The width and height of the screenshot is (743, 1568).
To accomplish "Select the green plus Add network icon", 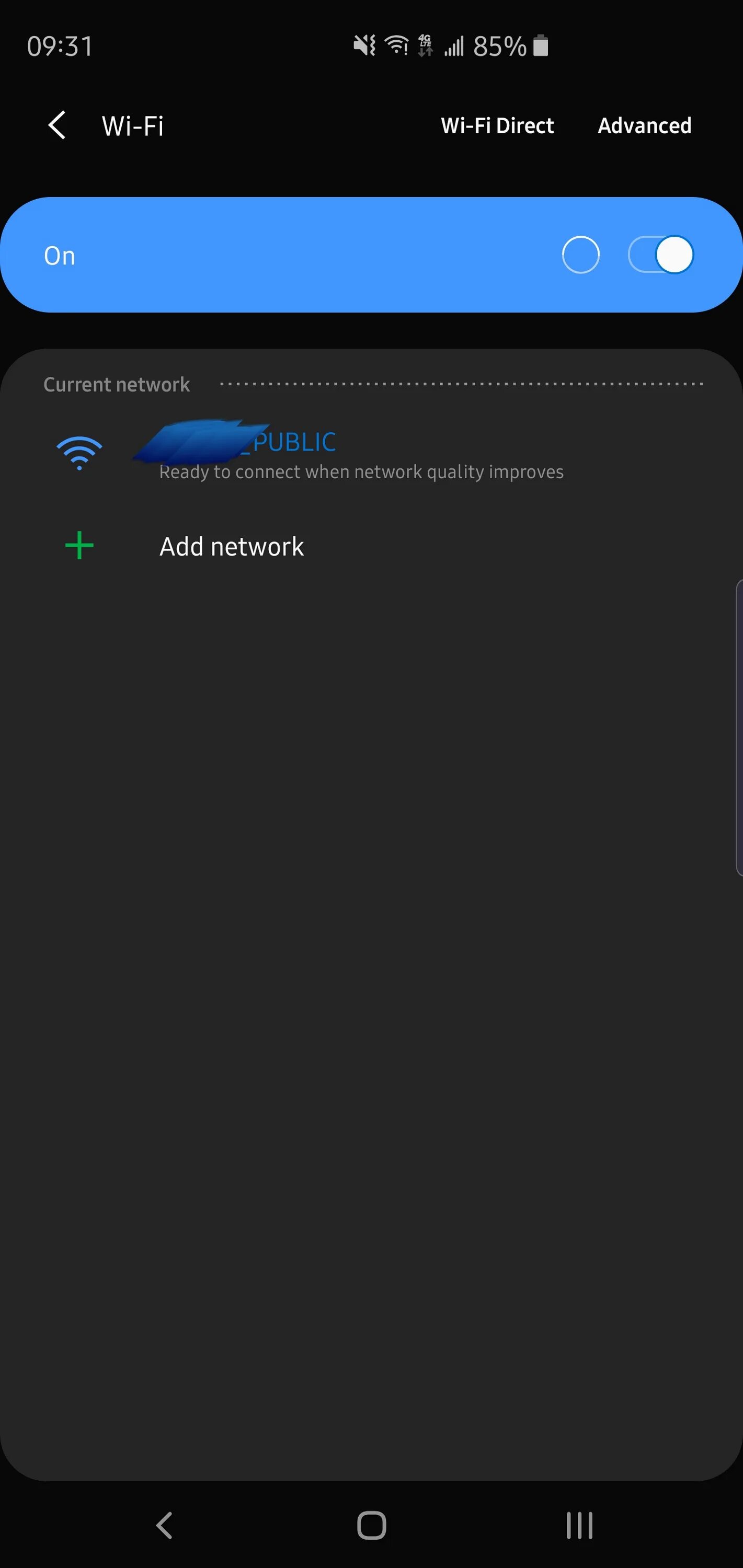I will 78,545.
